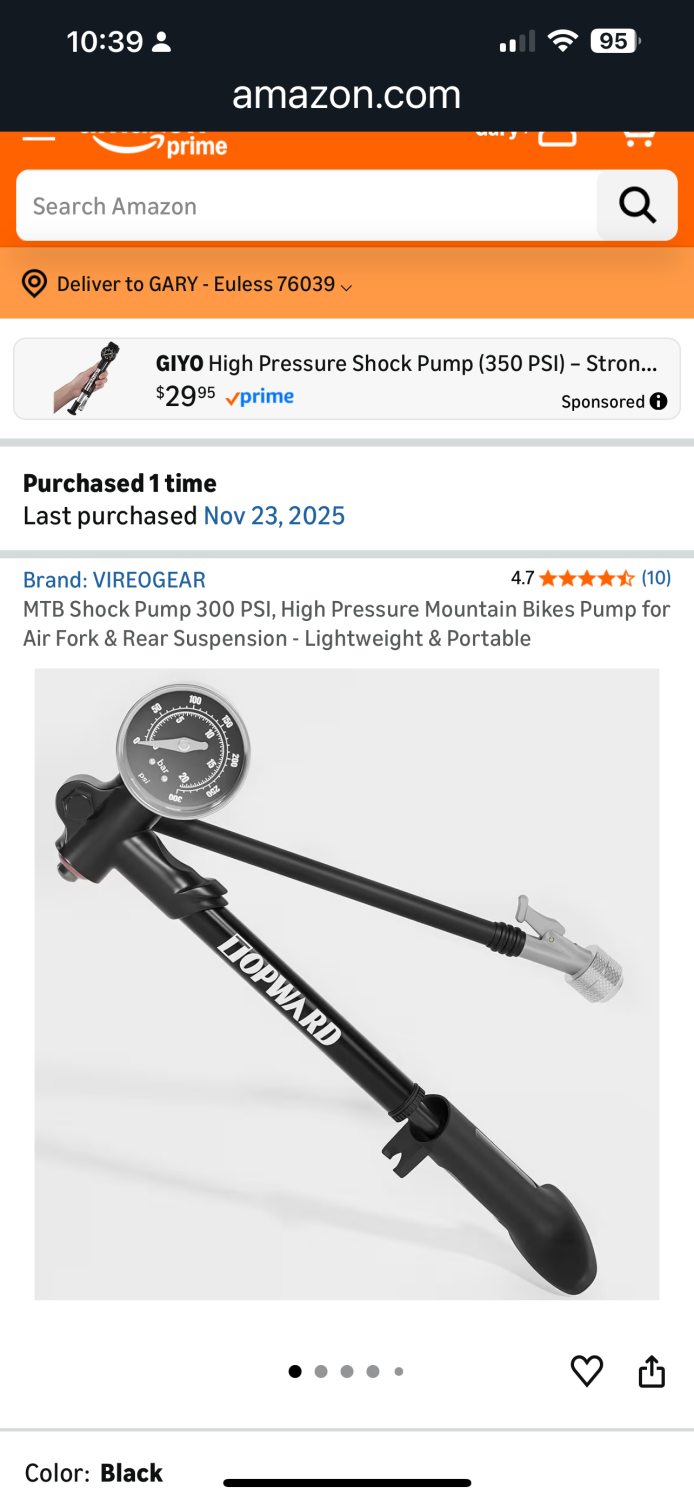Open last purchase dated Nov 23, 2025
This screenshot has height=1500, width=694.
pos(274,516)
